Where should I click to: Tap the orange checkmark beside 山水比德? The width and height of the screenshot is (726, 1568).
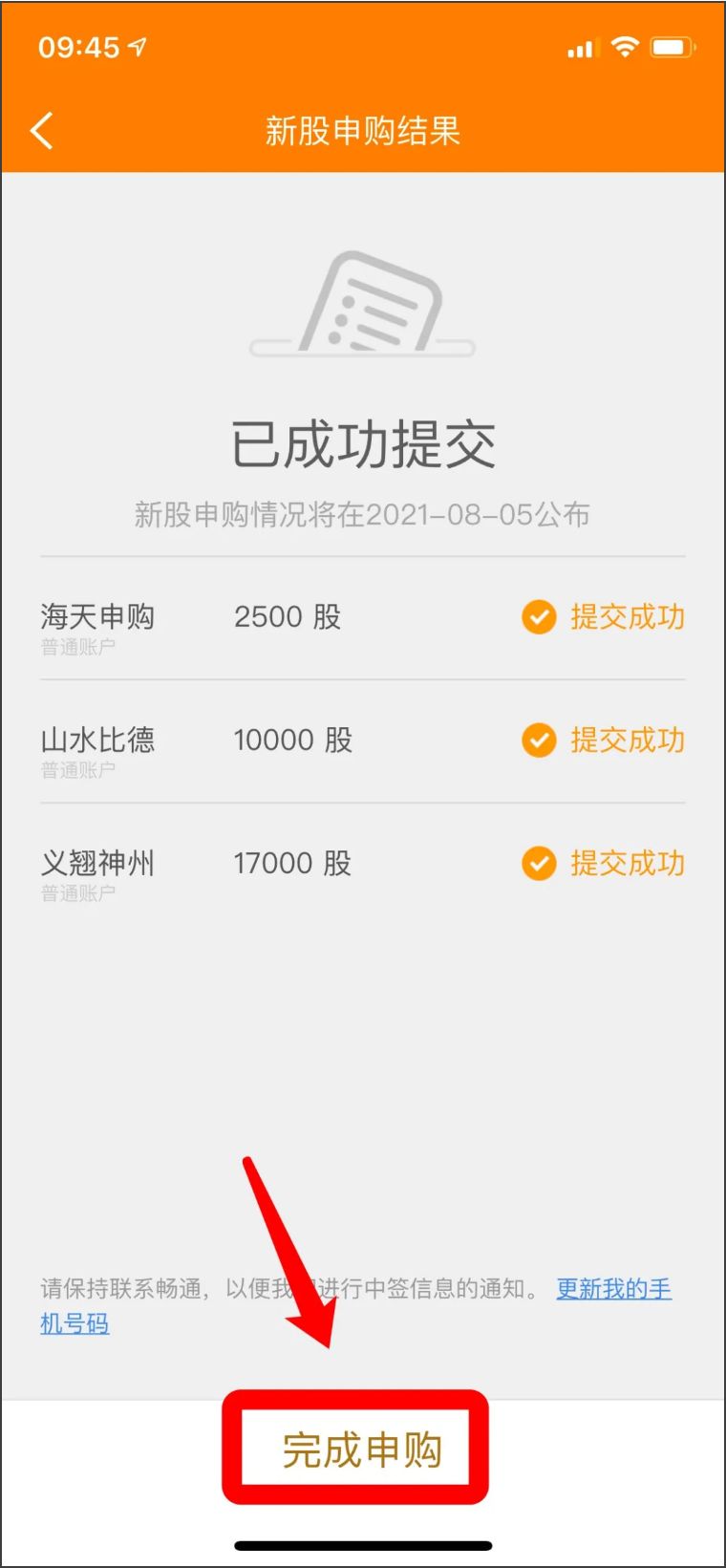click(x=539, y=741)
